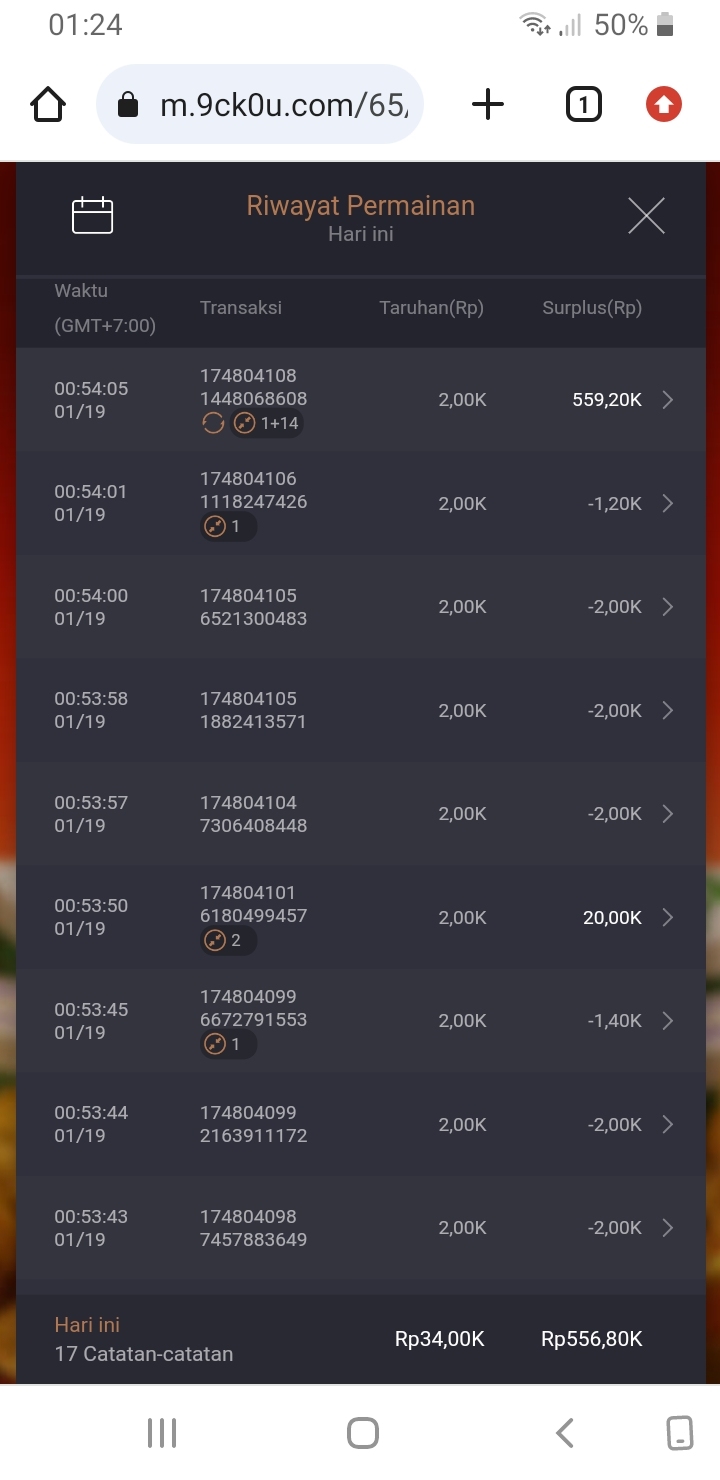Image resolution: width=720 pixels, height=1480 pixels.
Task: Go back with the system back button
Action: click(565, 1433)
